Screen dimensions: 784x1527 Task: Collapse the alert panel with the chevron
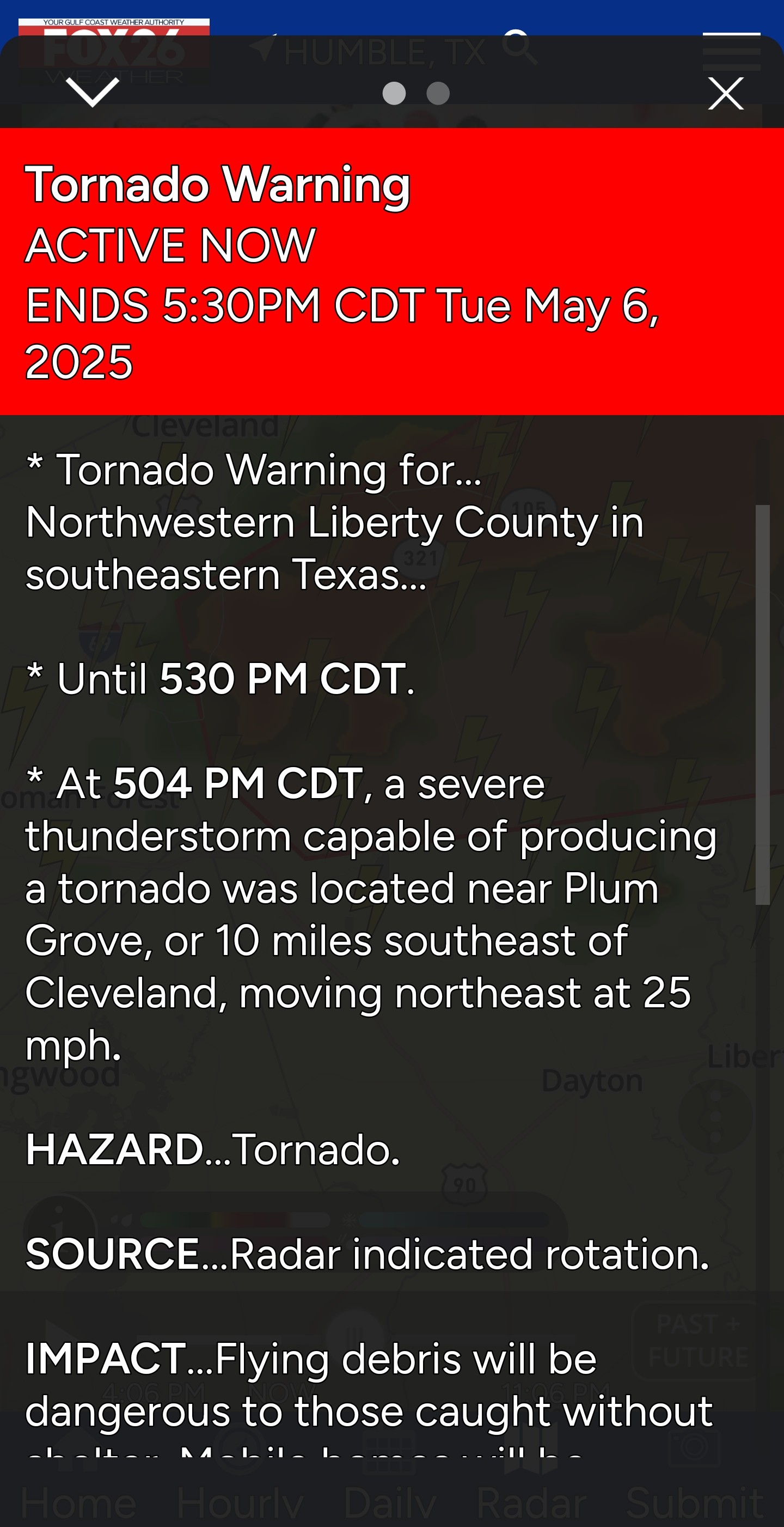point(93,93)
